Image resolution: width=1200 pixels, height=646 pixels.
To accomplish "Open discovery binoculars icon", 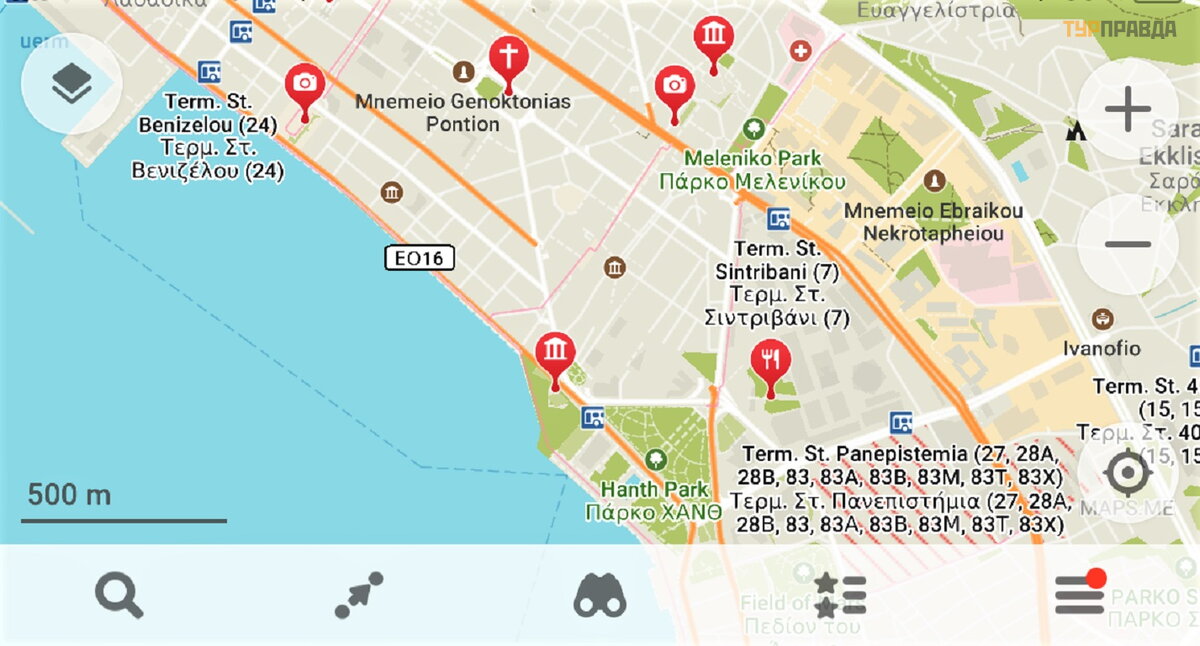I will tap(599, 597).
